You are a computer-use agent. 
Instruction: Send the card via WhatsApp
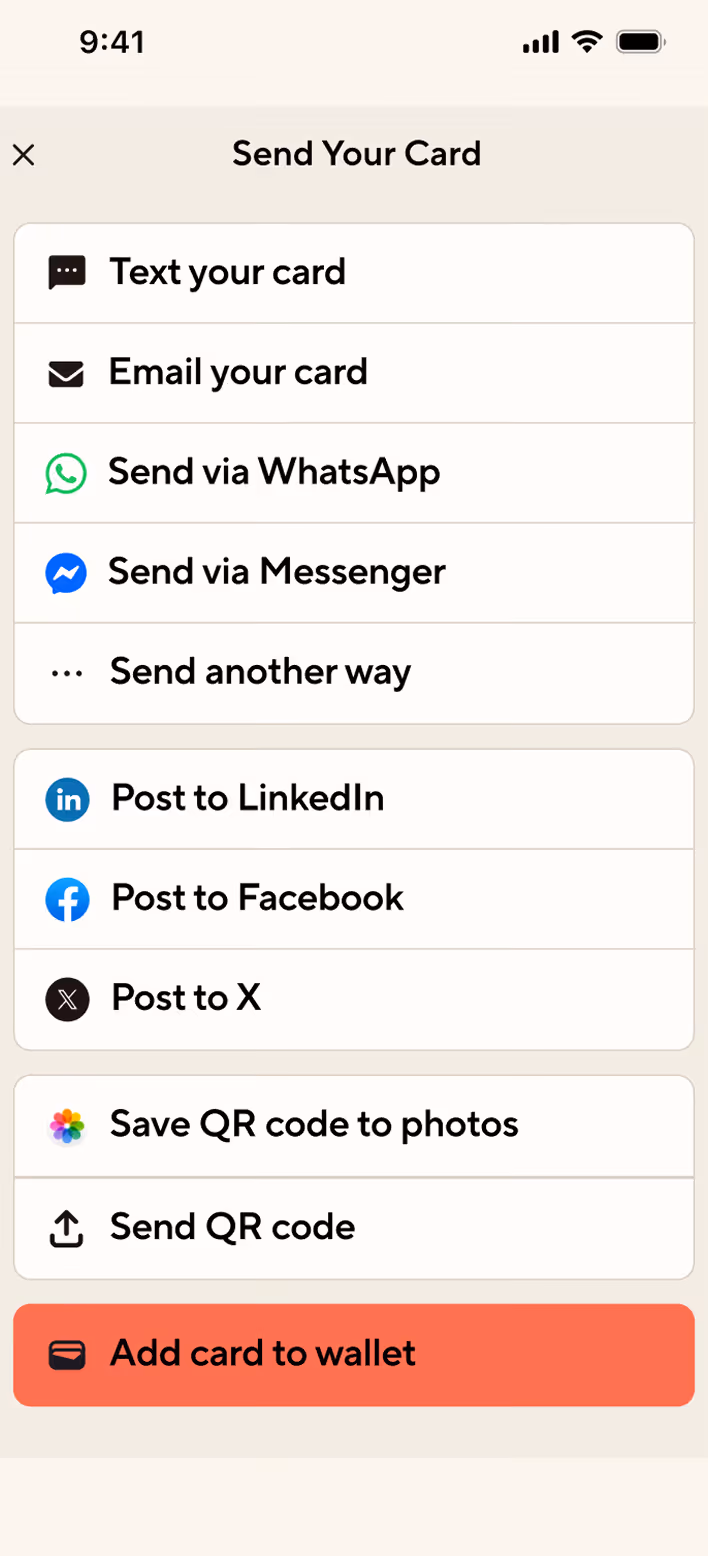353,473
